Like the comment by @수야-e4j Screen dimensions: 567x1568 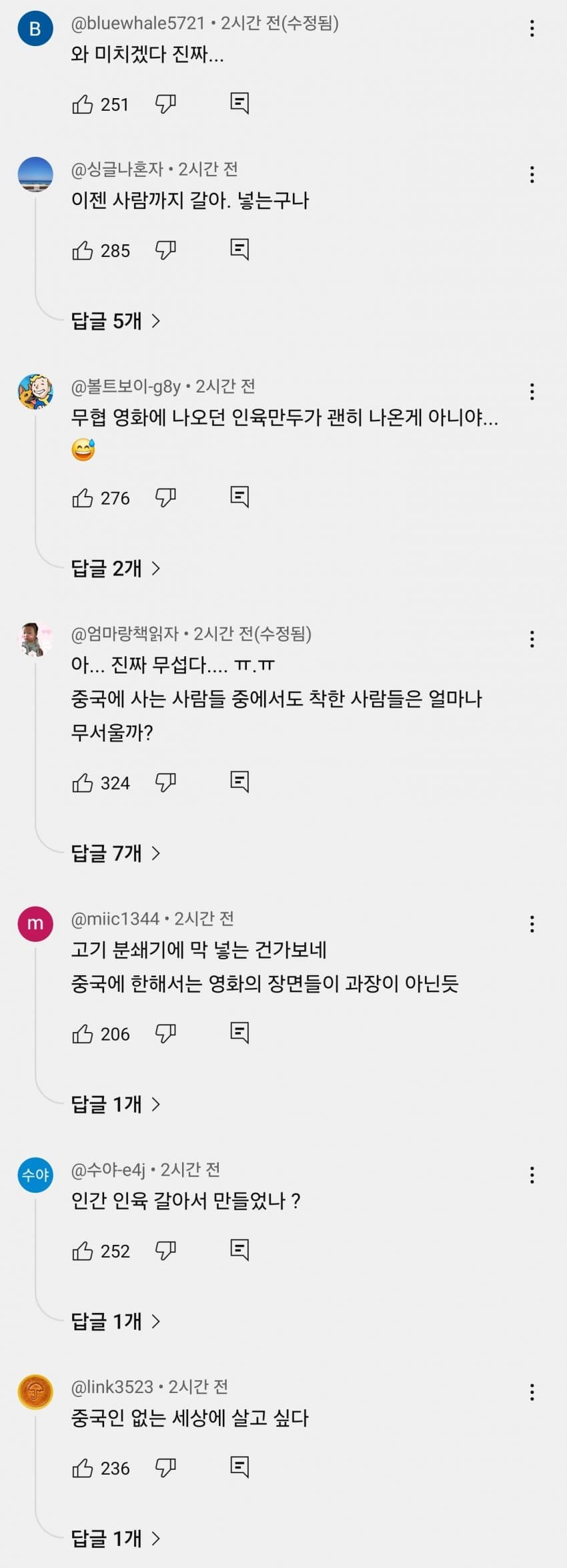[x=83, y=1251]
